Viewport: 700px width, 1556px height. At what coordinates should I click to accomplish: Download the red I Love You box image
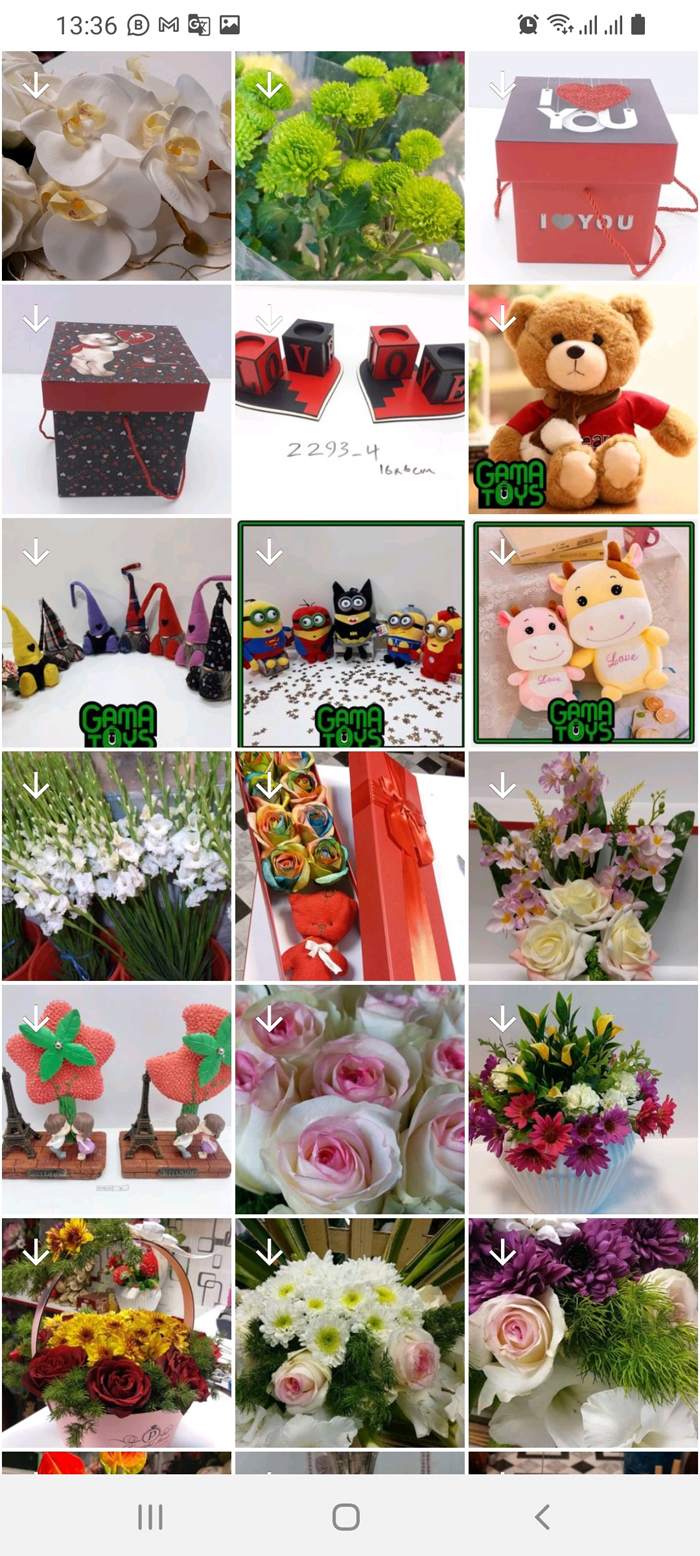502,86
